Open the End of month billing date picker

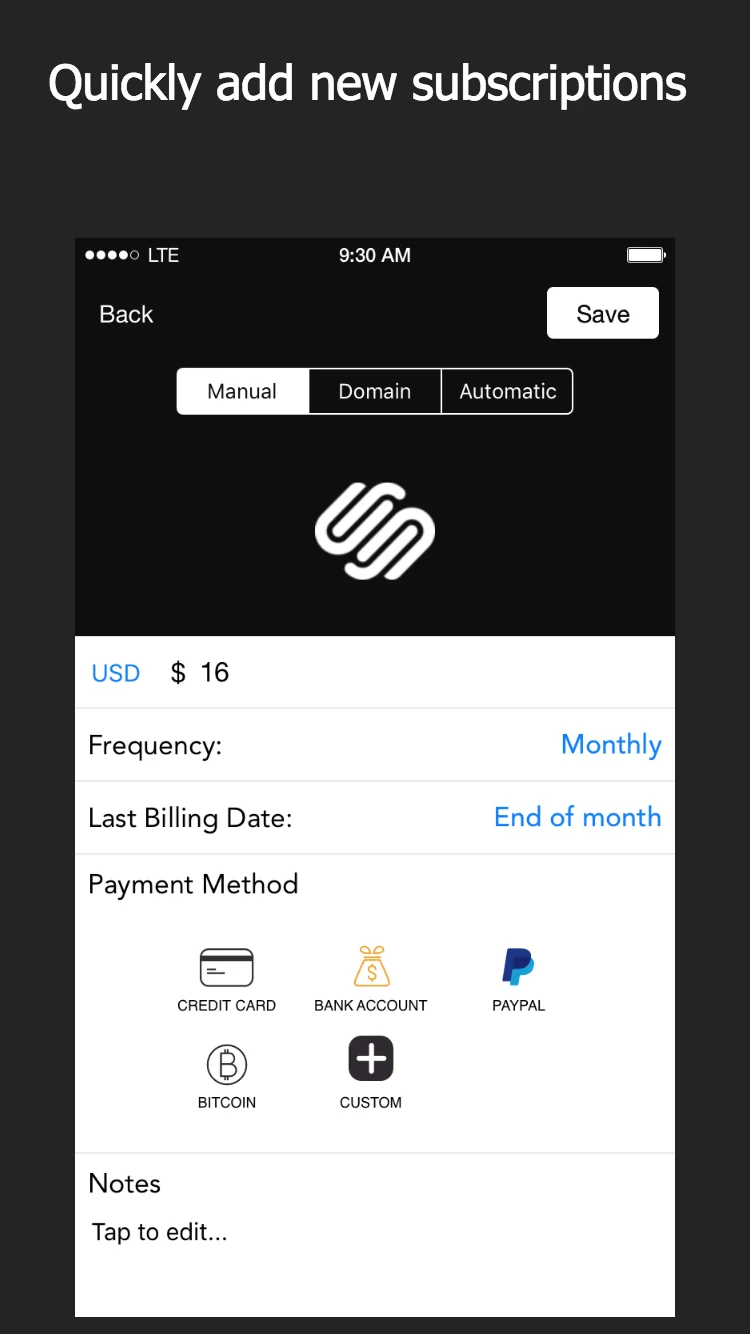tap(577, 817)
